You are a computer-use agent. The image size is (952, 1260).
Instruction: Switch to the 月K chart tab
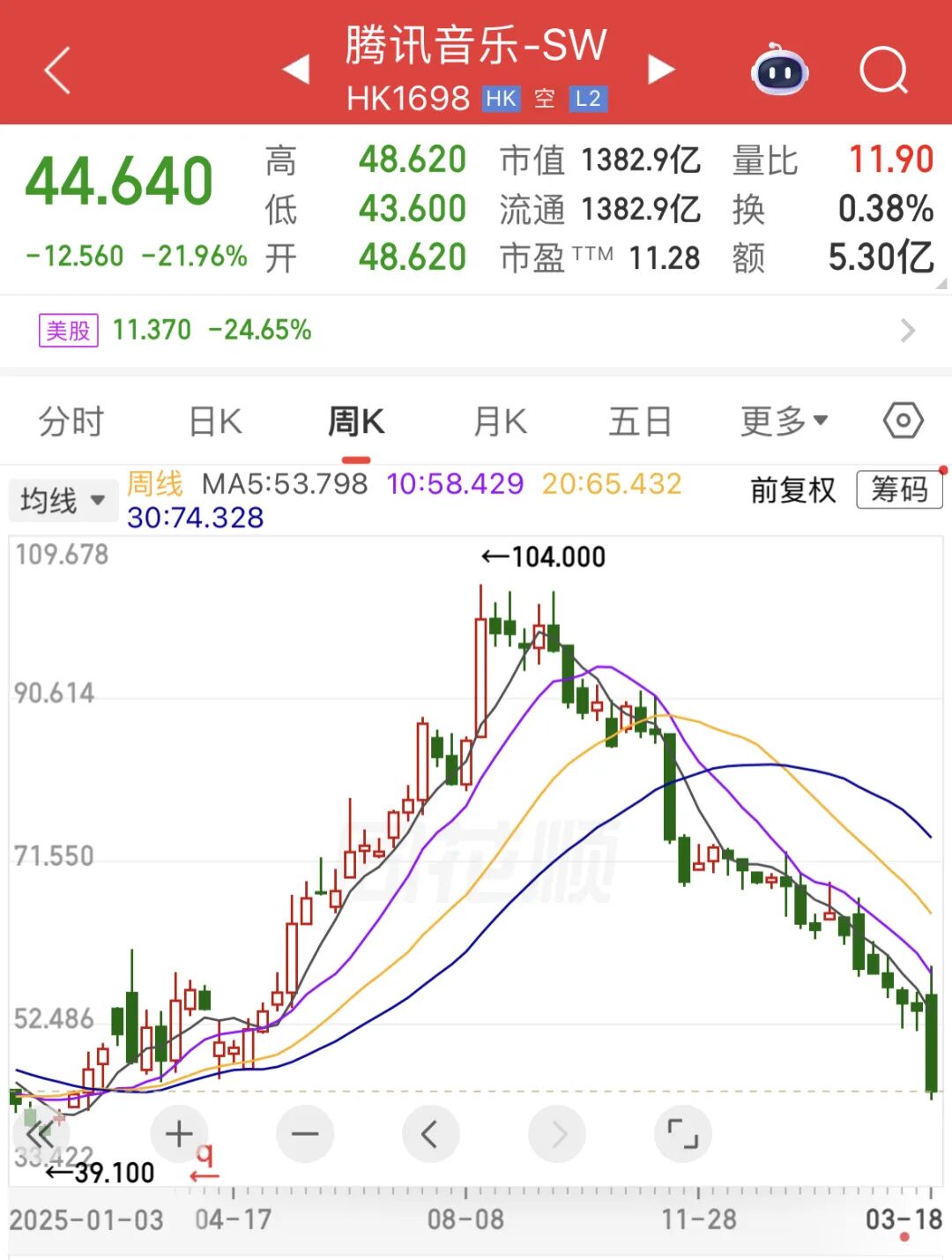coord(500,421)
